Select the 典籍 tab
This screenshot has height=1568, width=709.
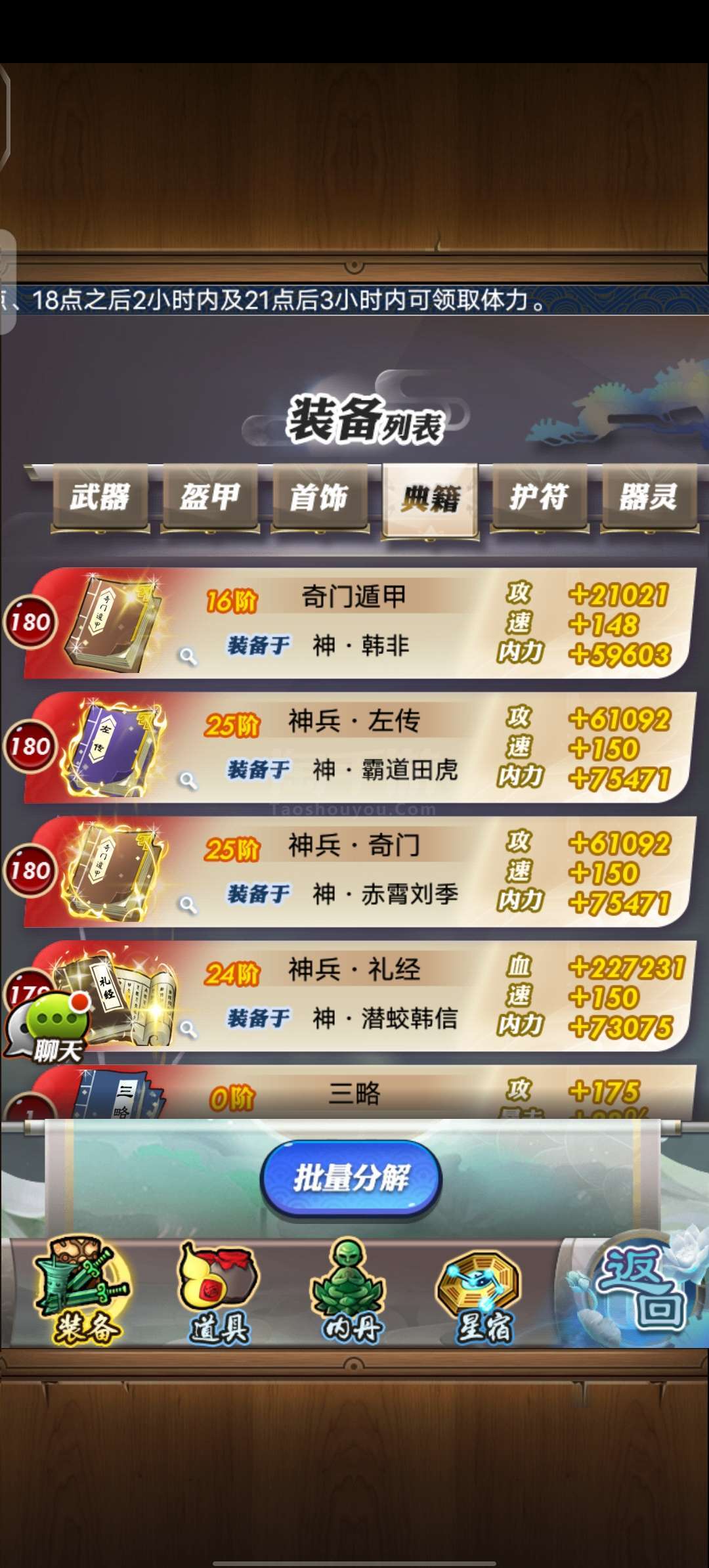pyautogui.click(x=430, y=499)
